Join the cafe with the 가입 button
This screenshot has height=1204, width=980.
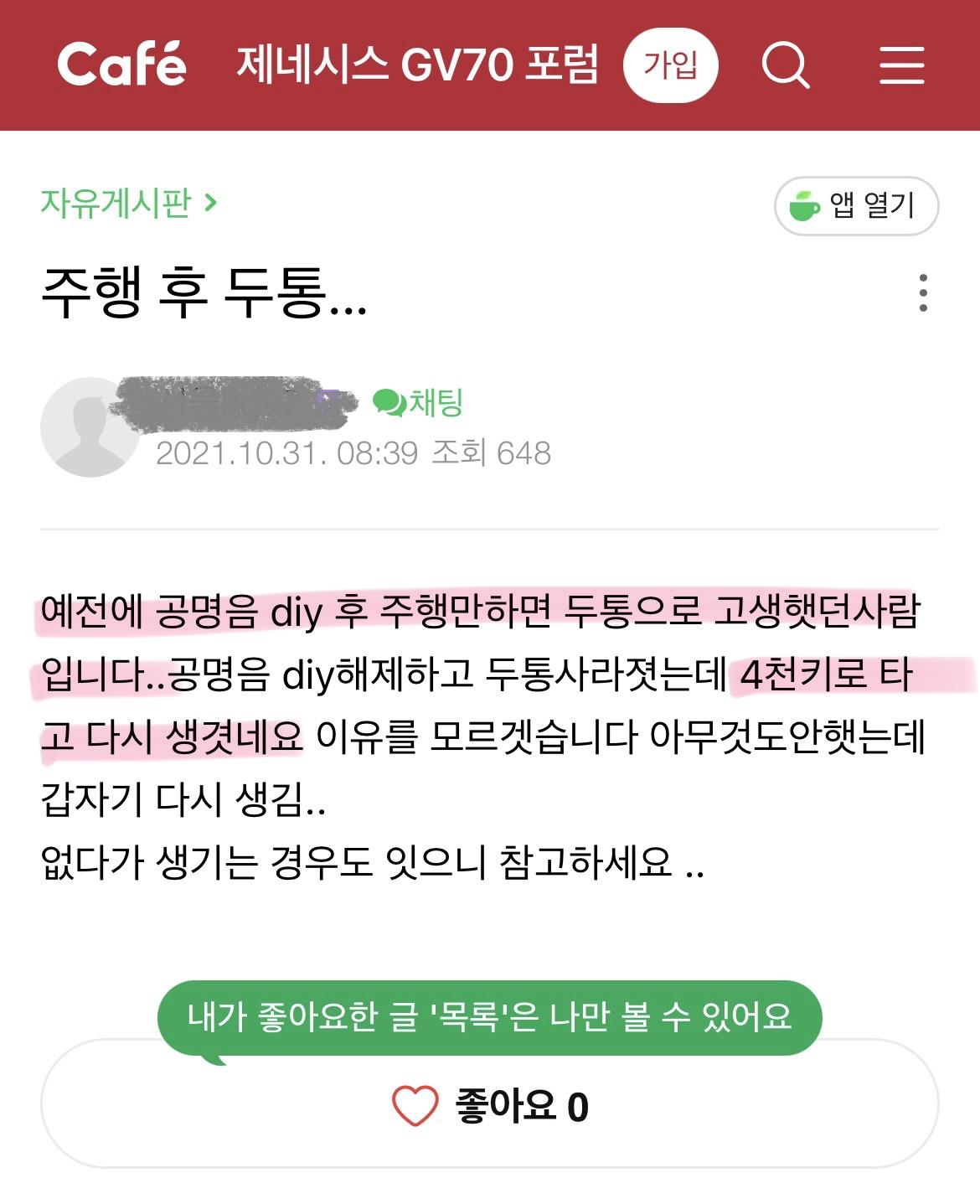click(x=670, y=65)
